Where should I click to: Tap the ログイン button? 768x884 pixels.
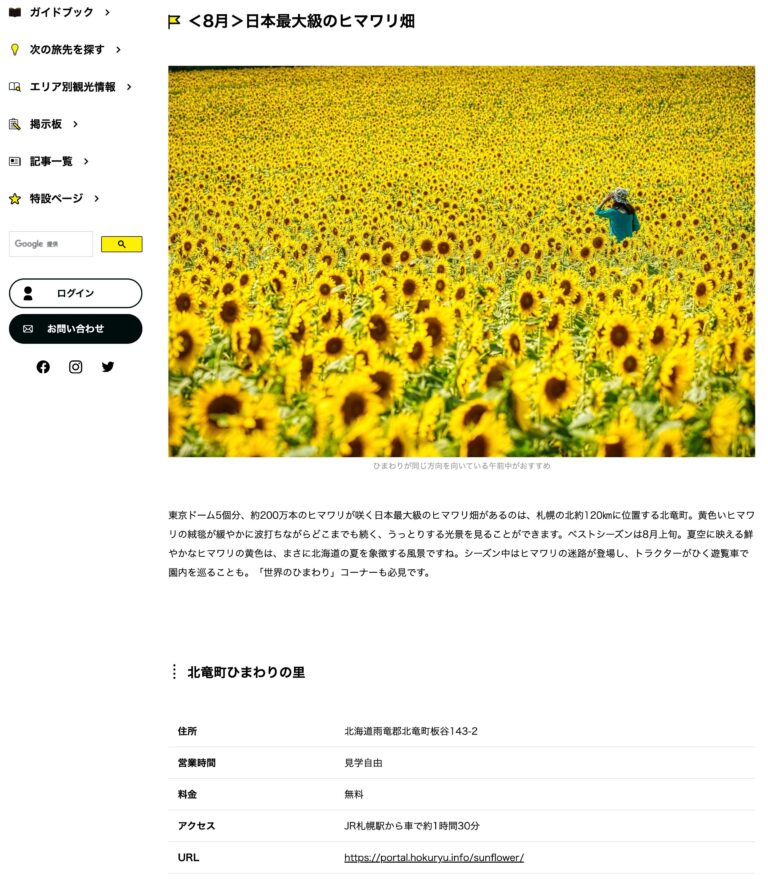(75, 293)
